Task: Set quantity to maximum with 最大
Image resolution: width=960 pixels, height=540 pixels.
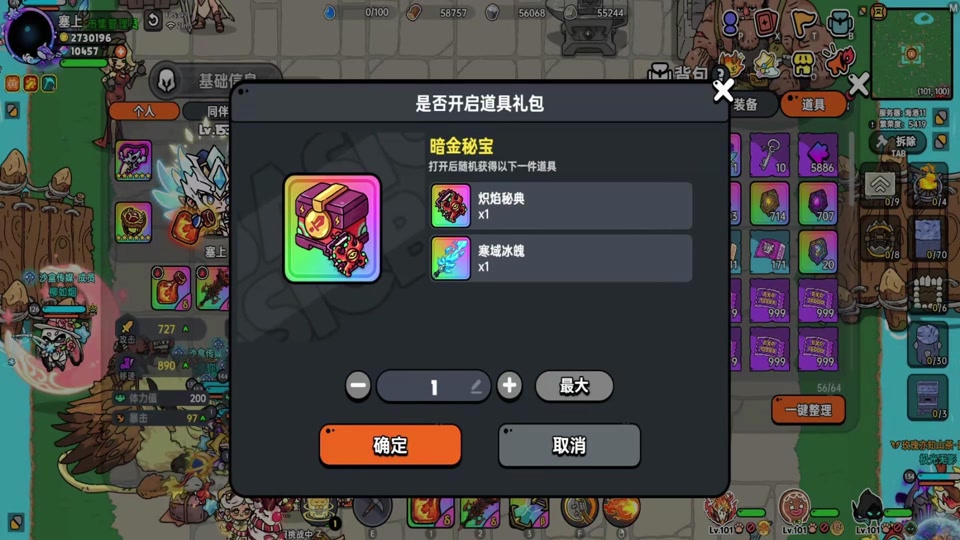Action: [574, 386]
